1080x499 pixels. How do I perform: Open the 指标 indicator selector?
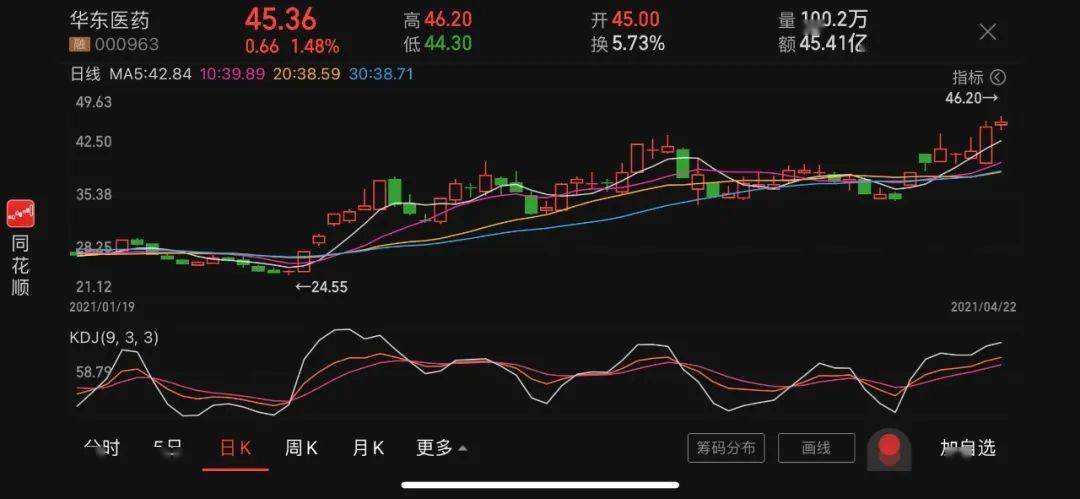[978, 77]
